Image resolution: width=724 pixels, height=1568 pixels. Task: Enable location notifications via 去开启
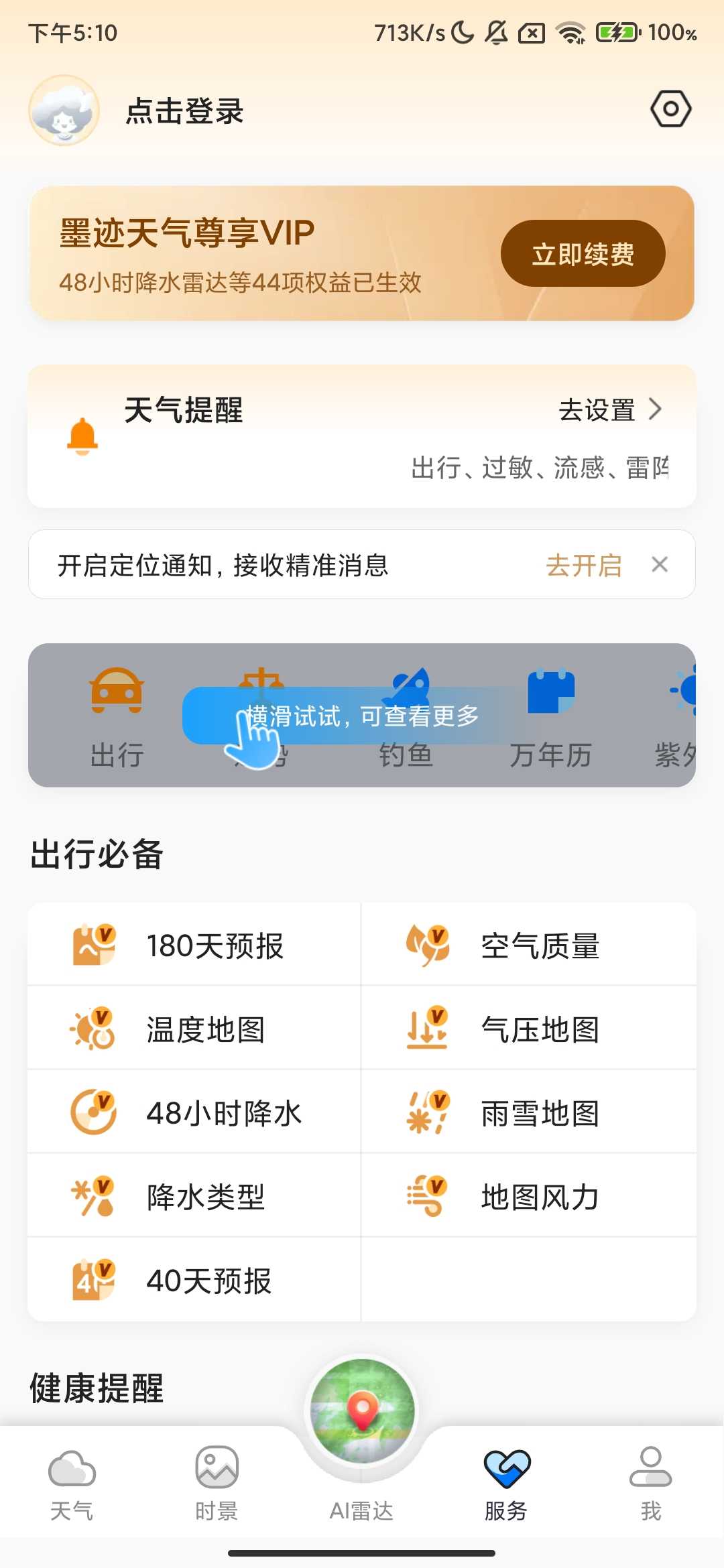[x=583, y=566]
